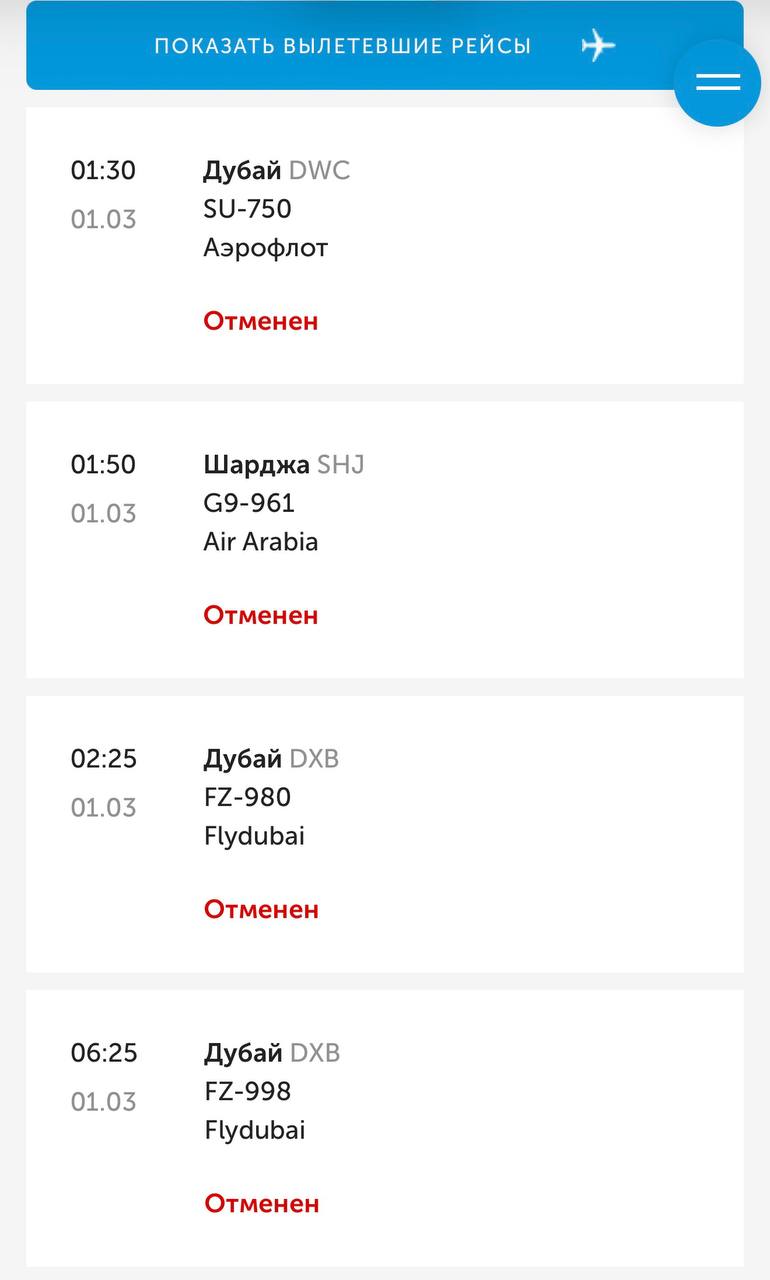Tap the show departed flights button
Viewport: 770px width, 1280px height.
click(345, 46)
